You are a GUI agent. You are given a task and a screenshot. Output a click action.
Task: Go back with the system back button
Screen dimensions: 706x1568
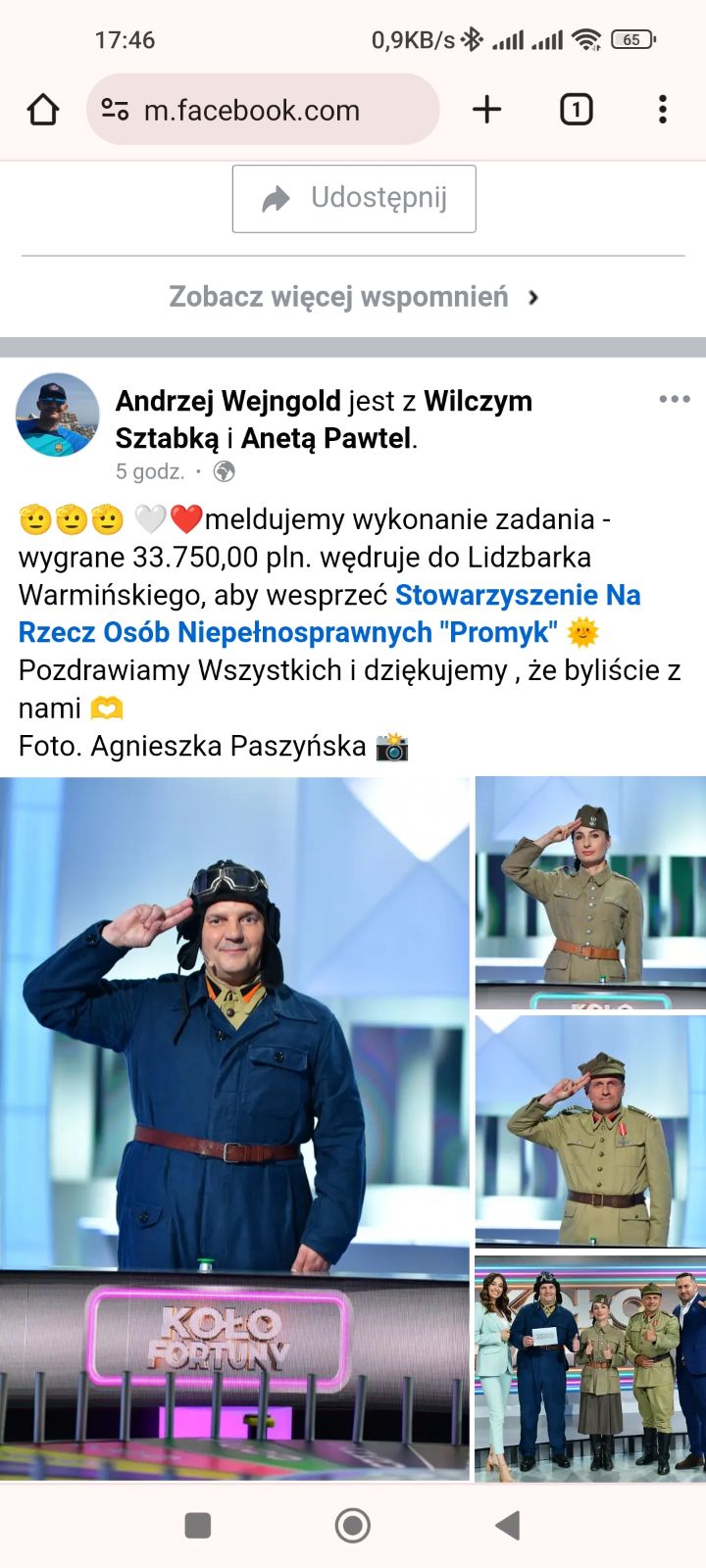click(507, 1525)
